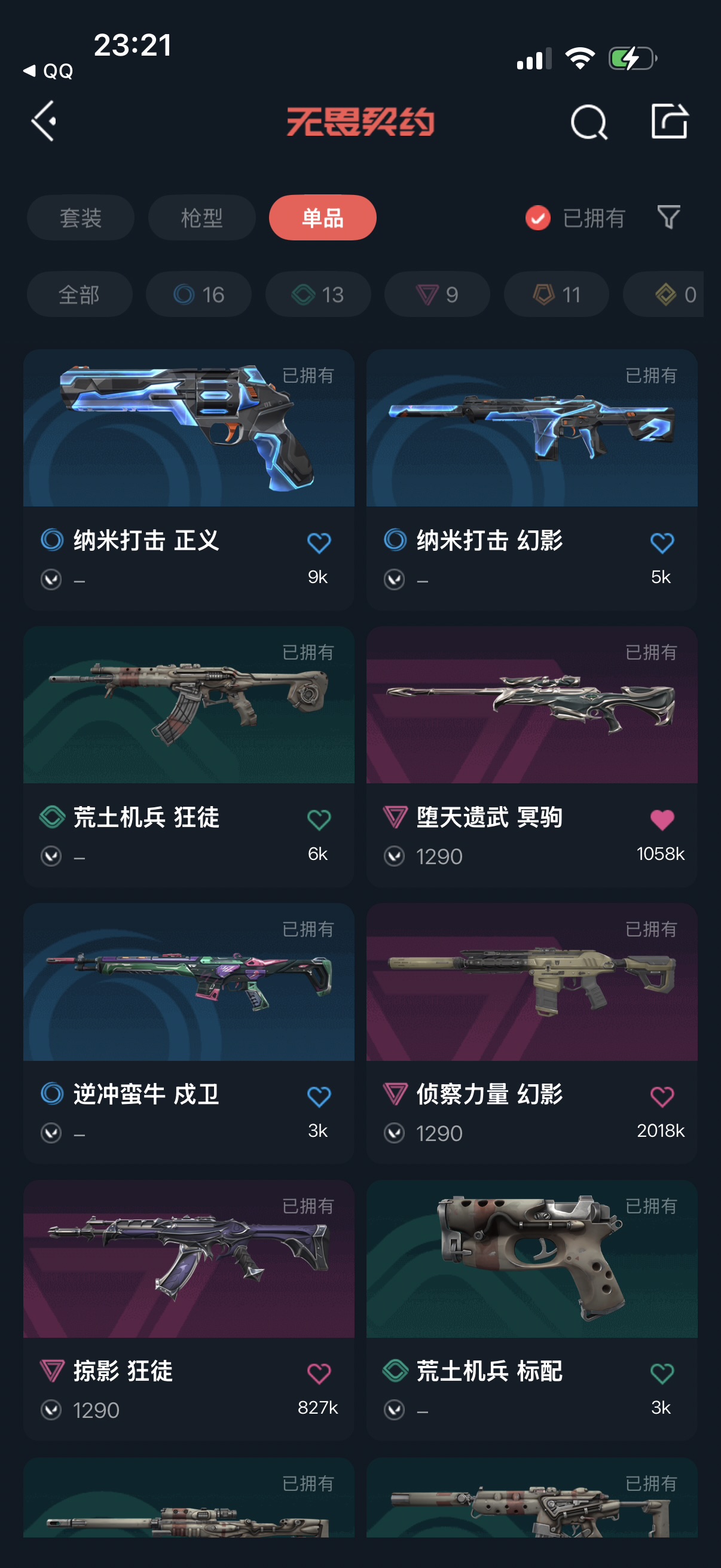Like the 纳米打击 幻影 skin
This screenshot has height=1568, width=721.
click(x=661, y=543)
